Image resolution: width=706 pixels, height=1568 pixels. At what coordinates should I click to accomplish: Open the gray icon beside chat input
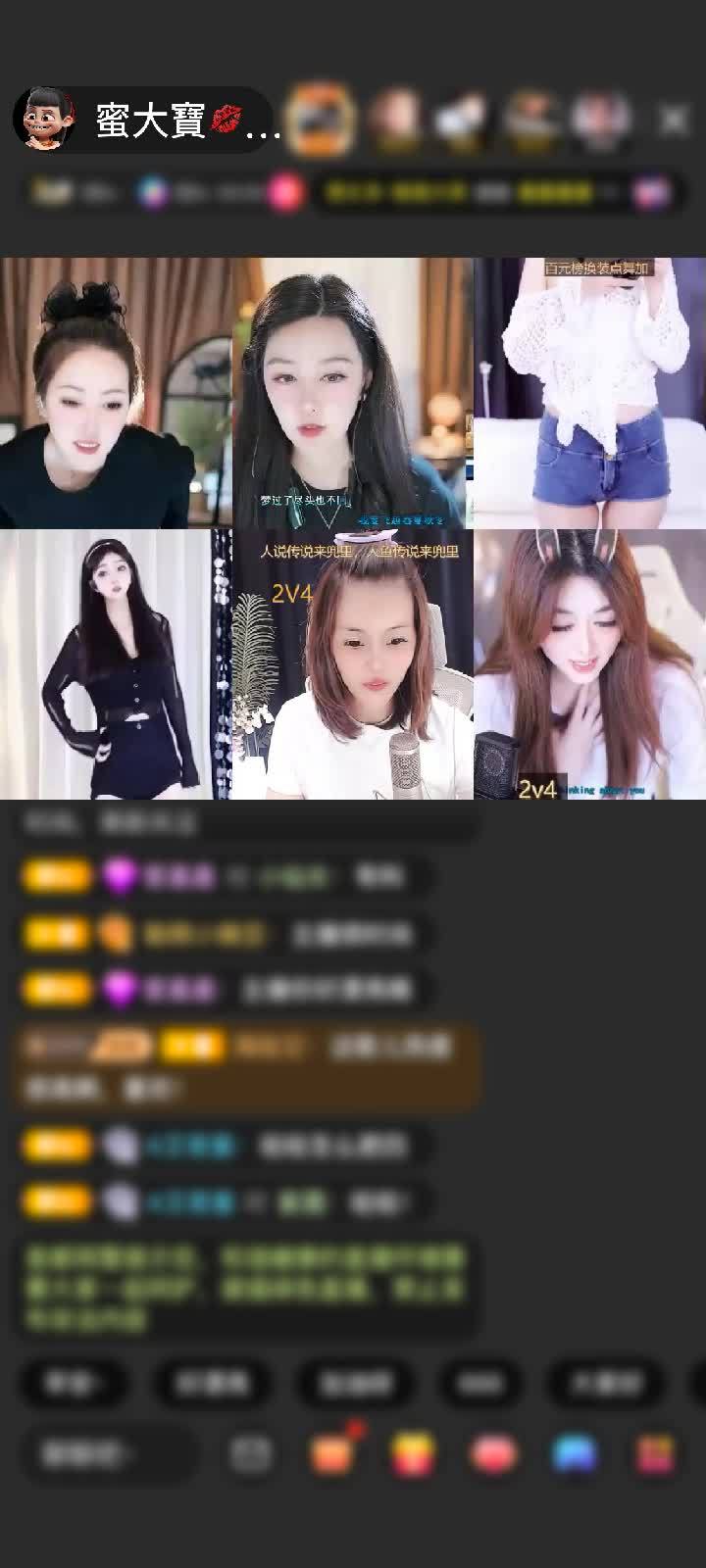[251, 1454]
